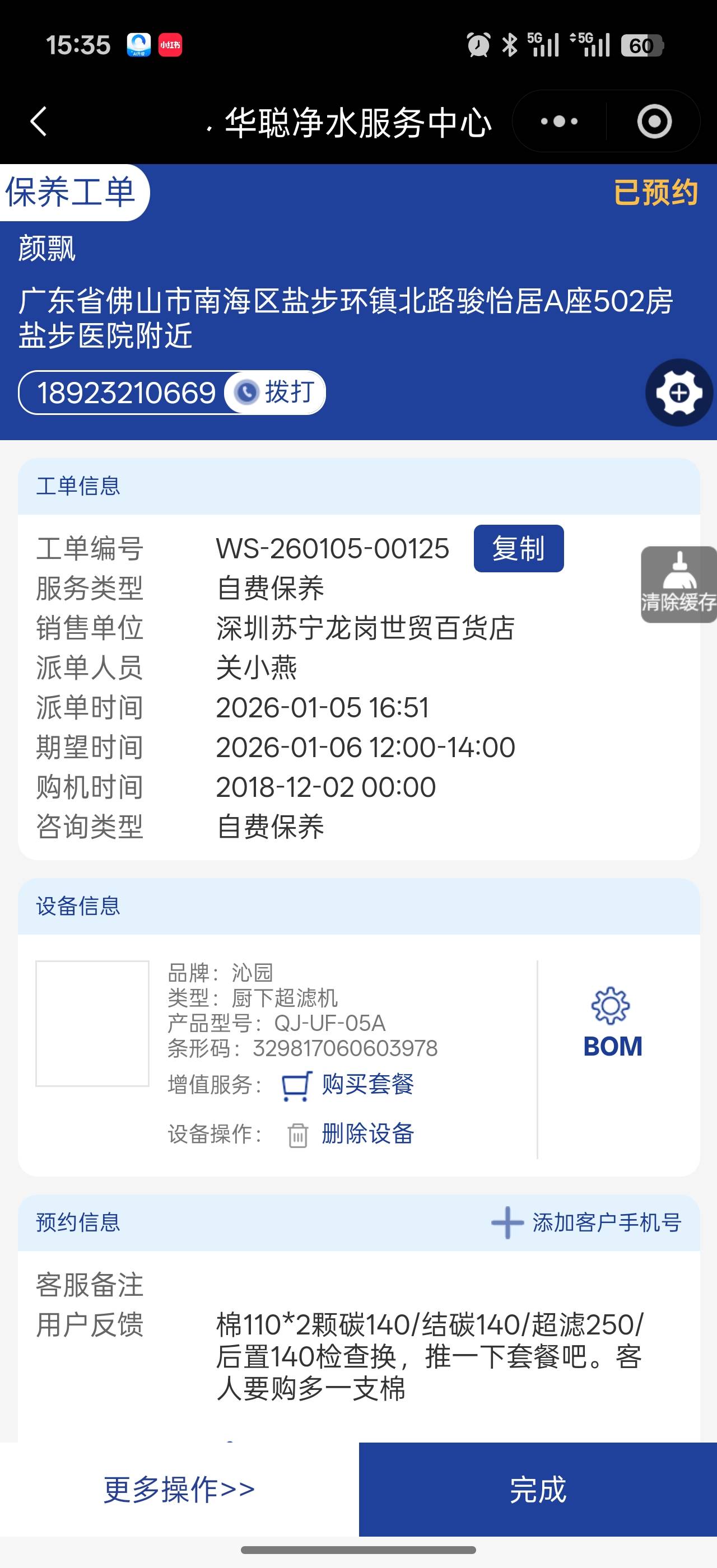Open the device BOM
The image size is (717, 1568).
click(612, 1024)
